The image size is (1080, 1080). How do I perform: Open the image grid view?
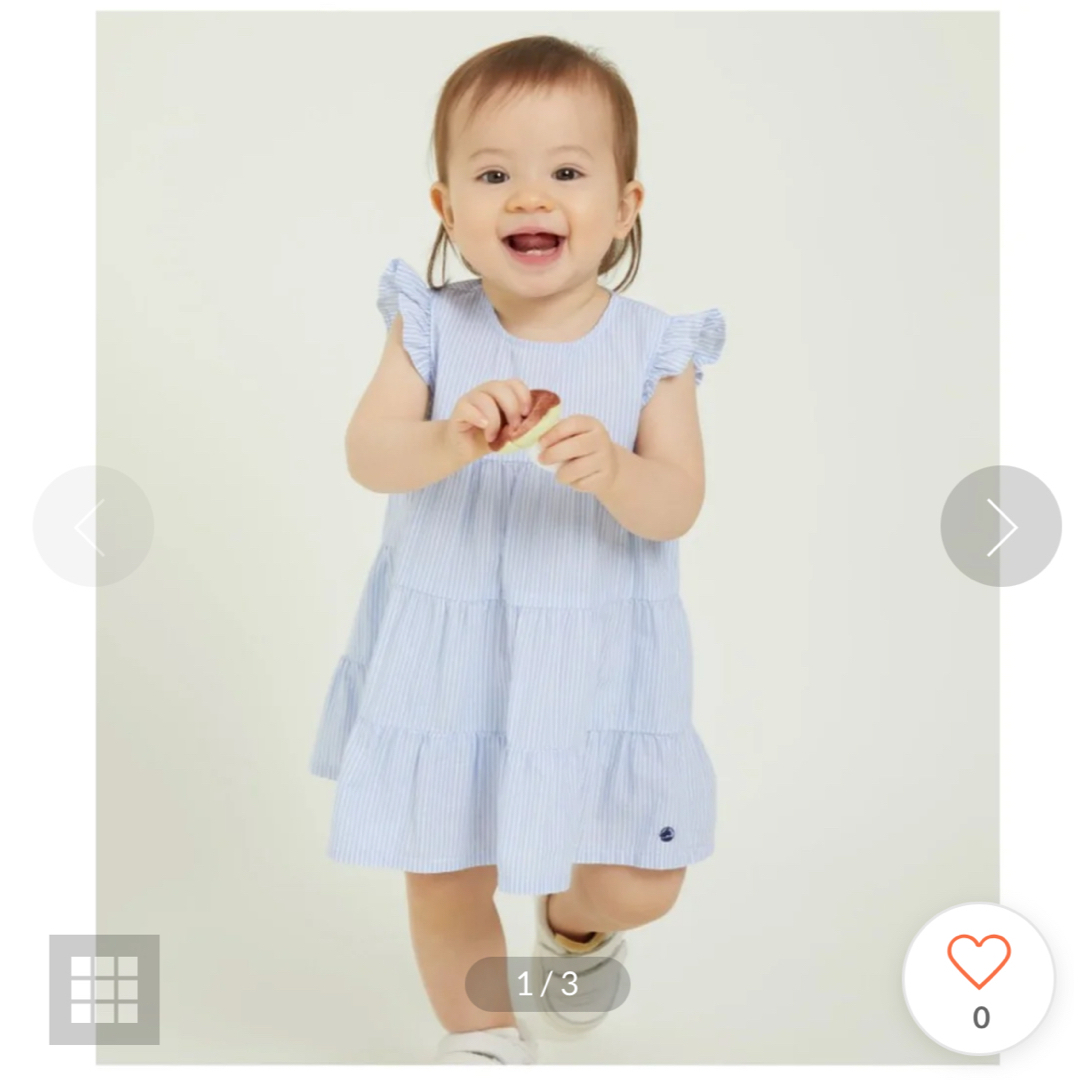tap(104, 989)
